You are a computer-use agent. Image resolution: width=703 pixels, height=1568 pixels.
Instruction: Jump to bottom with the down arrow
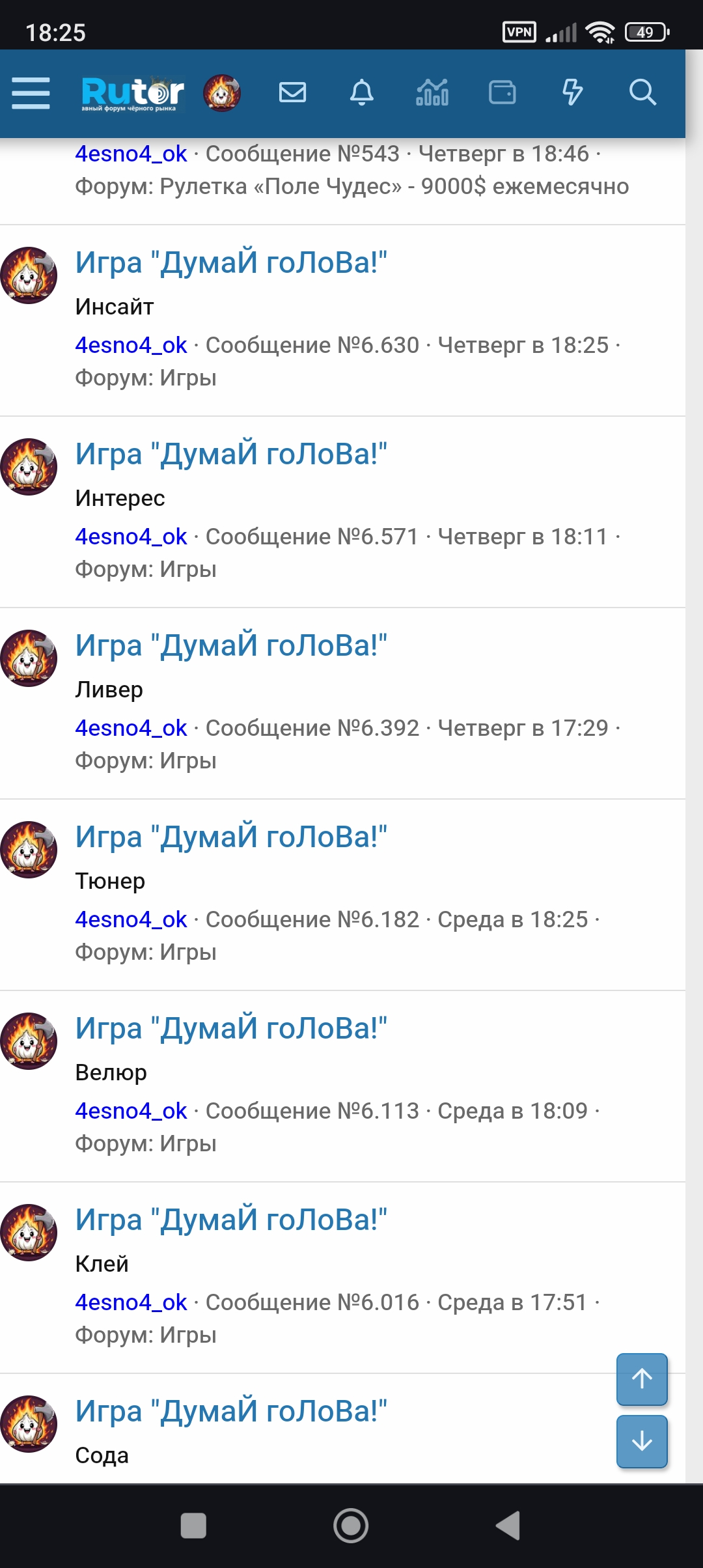tap(642, 1441)
